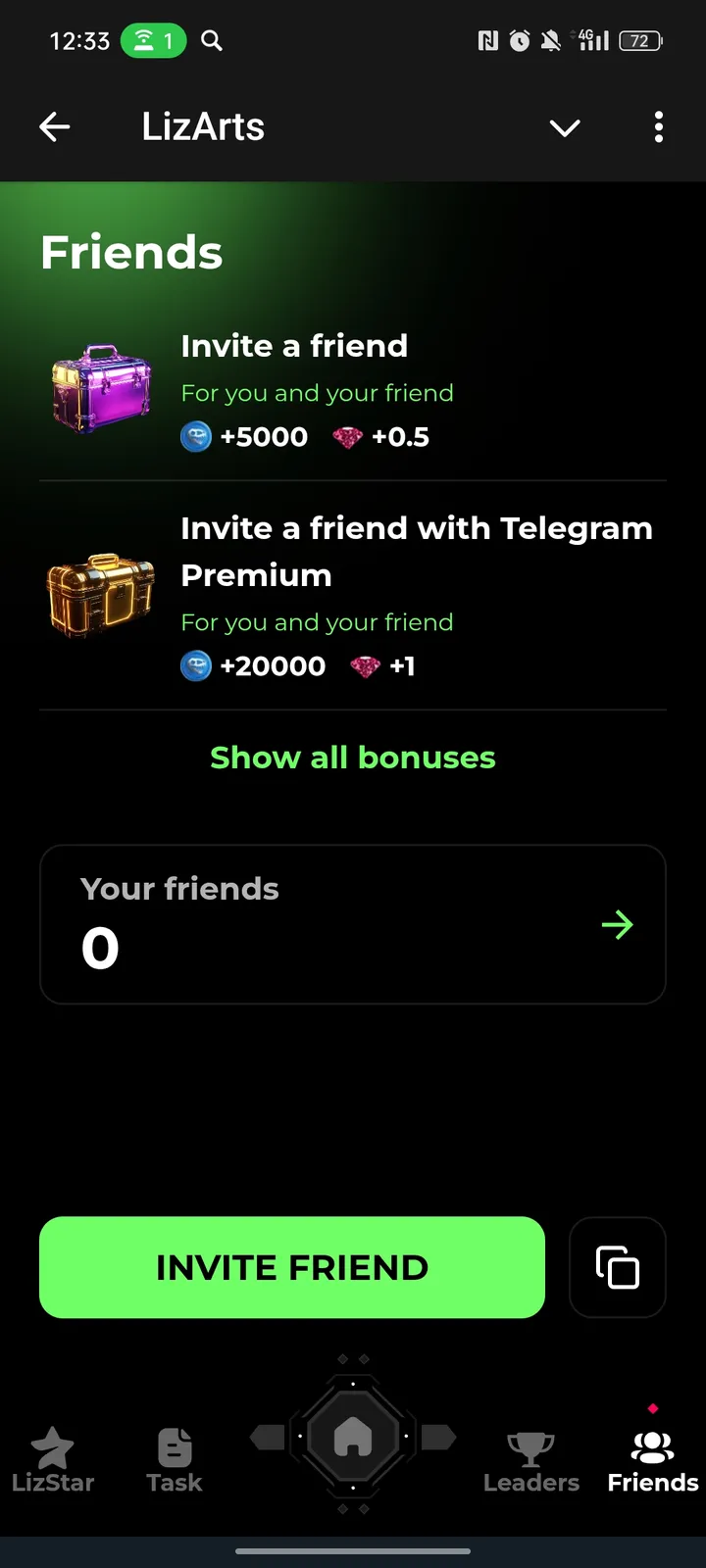Screen dimensions: 706x1568
Task: Open the Your friends list card
Action: [353, 924]
